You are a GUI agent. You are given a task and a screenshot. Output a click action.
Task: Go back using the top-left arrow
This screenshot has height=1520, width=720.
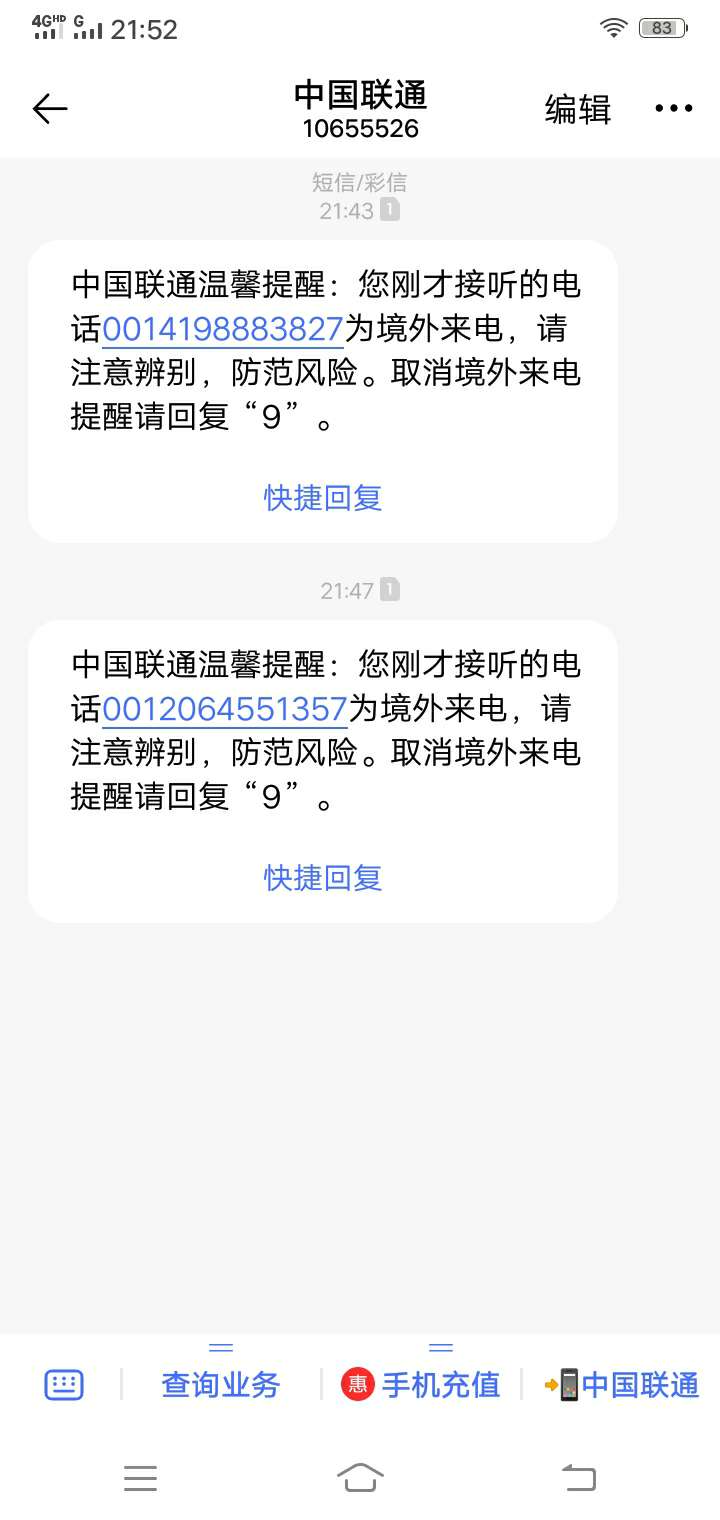50,109
